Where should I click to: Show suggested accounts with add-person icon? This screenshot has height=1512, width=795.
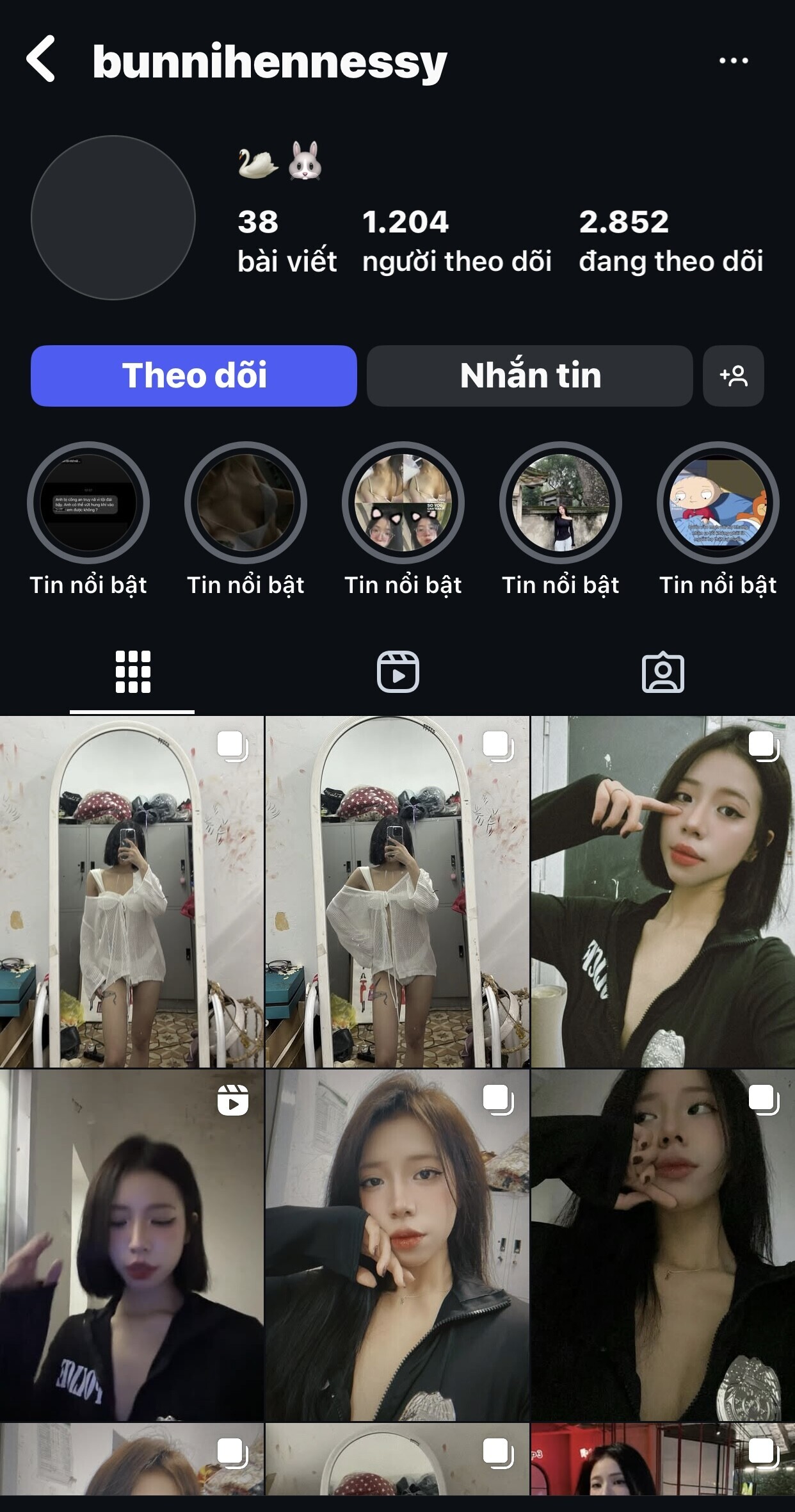(733, 376)
